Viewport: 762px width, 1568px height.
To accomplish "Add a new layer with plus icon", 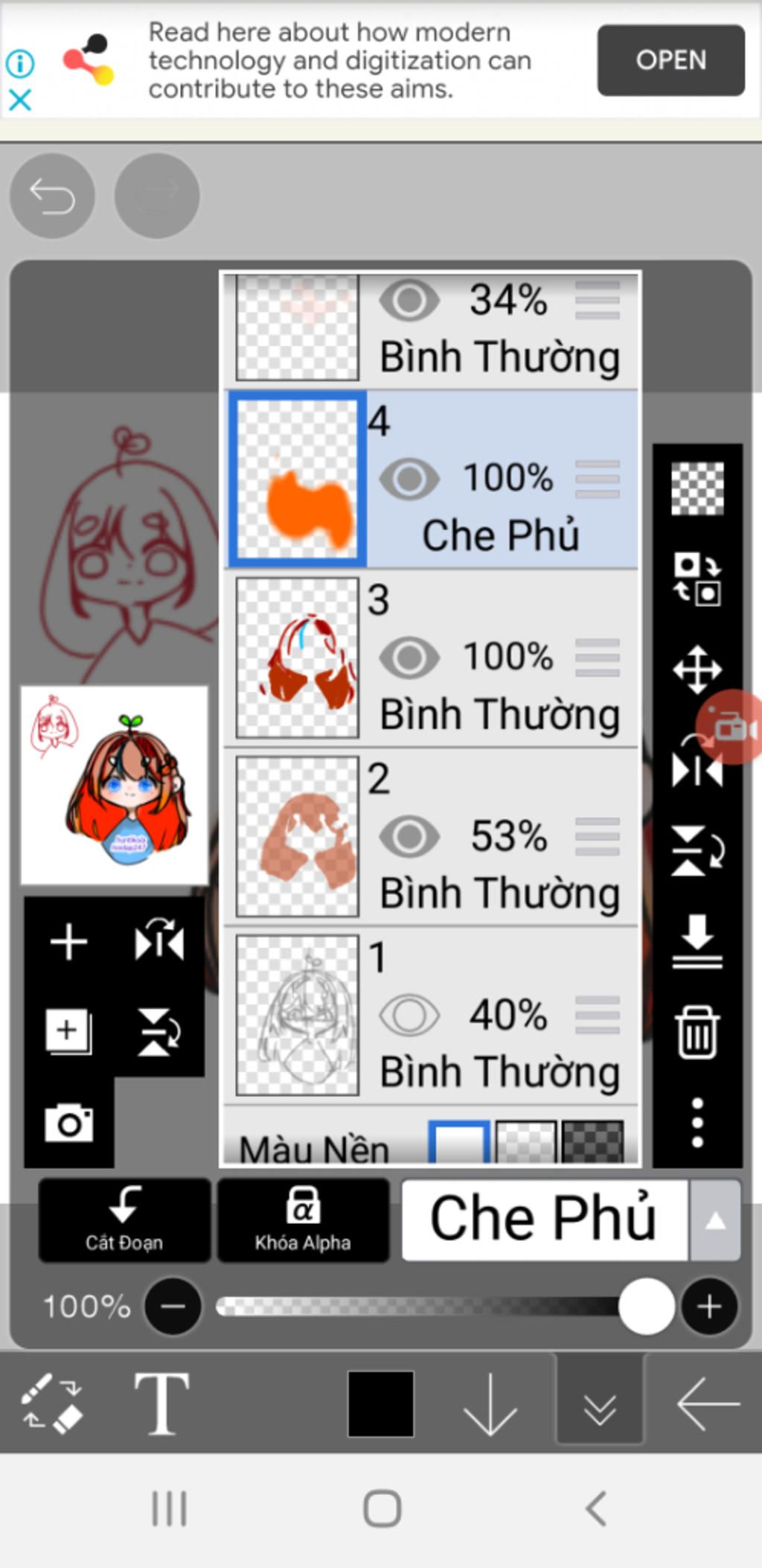I will pyautogui.click(x=68, y=942).
